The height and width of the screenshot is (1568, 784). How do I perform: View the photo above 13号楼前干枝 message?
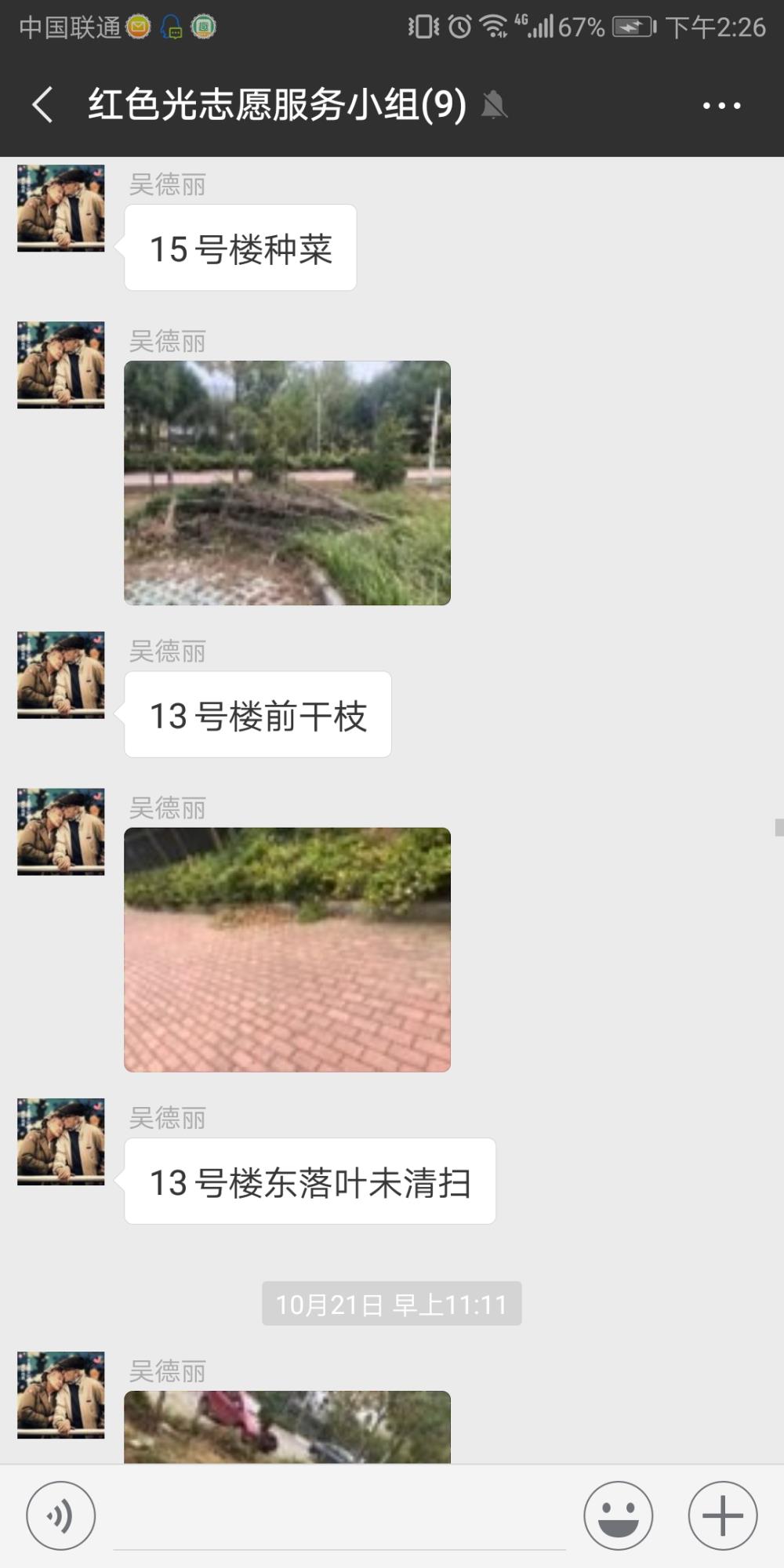click(287, 483)
